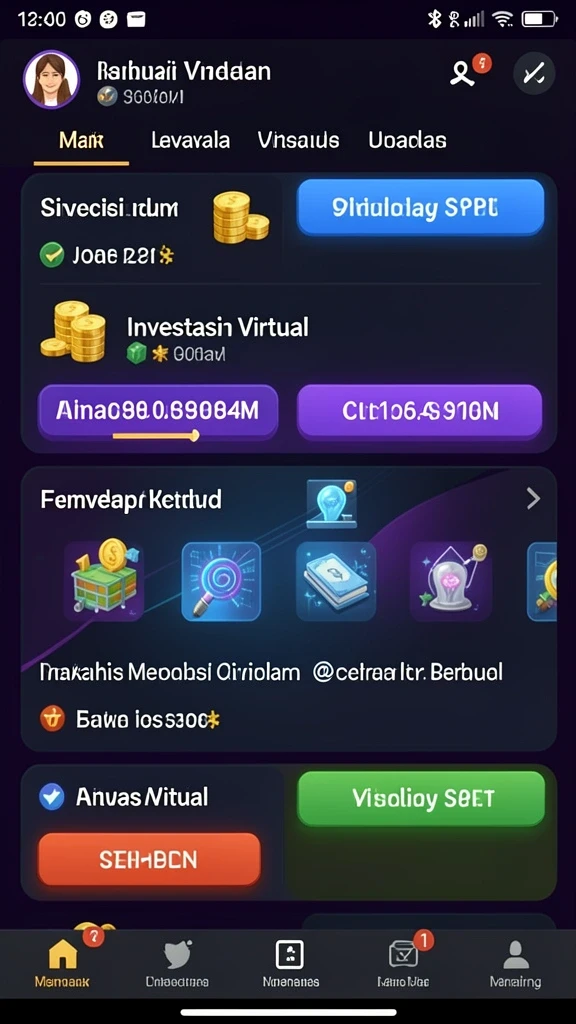
Task: Expand Femvéapr Kettlud with the chevron arrow
Action: pyautogui.click(x=534, y=500)
